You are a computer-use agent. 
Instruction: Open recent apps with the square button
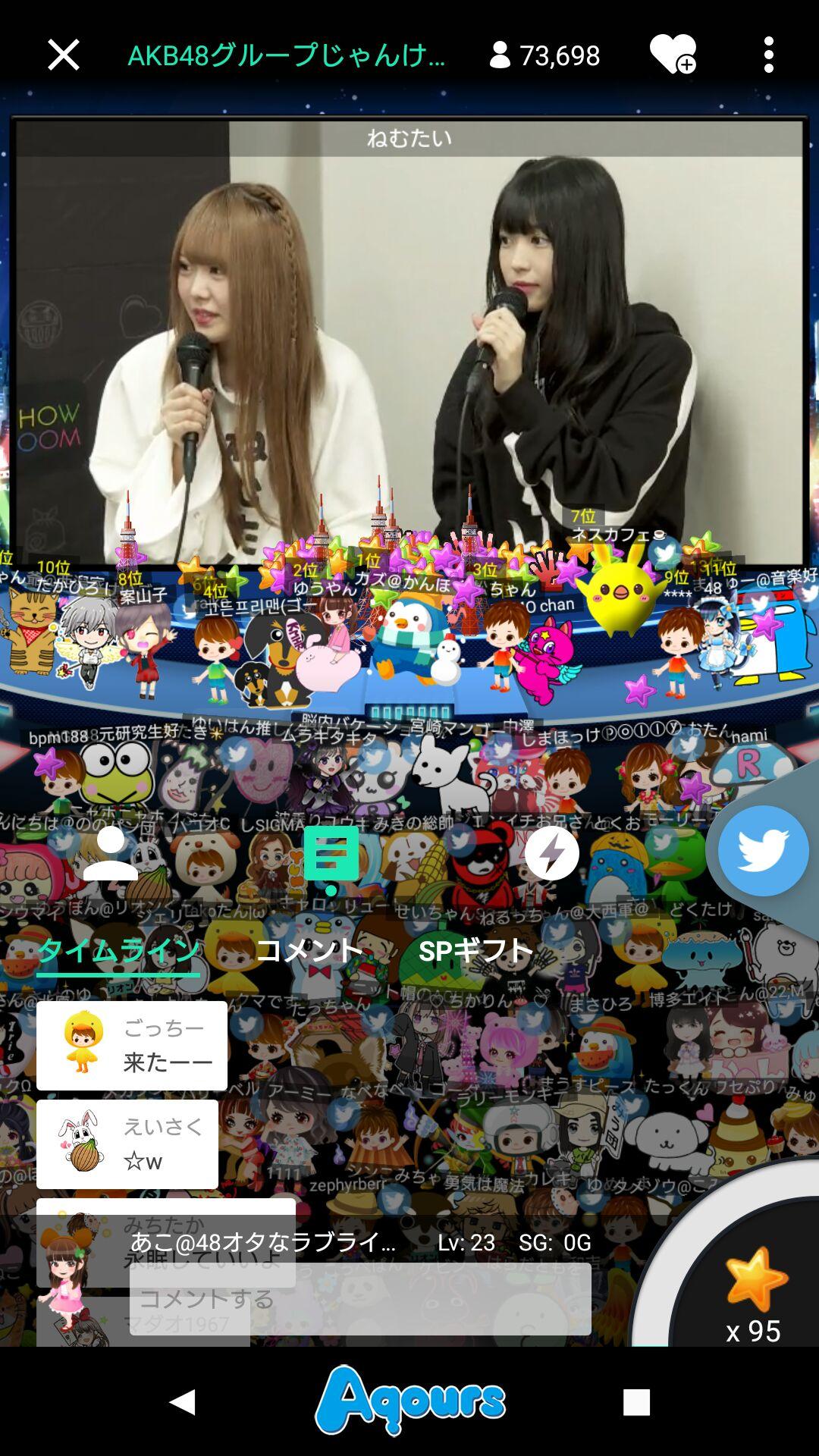click(x=636, y=1402)
